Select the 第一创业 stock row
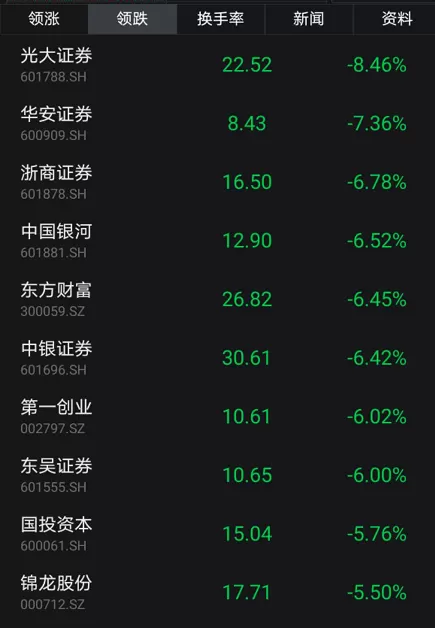Image resolution: width=435 pixels, height=628 pixels. [218, 417]
